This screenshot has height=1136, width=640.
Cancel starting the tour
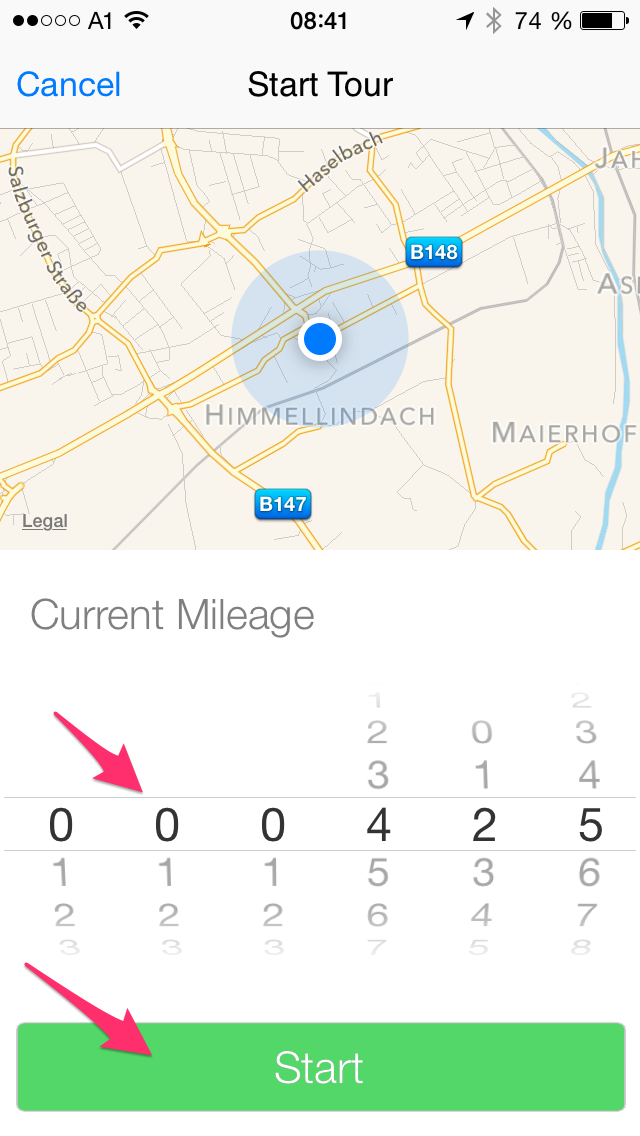point(68,84)
